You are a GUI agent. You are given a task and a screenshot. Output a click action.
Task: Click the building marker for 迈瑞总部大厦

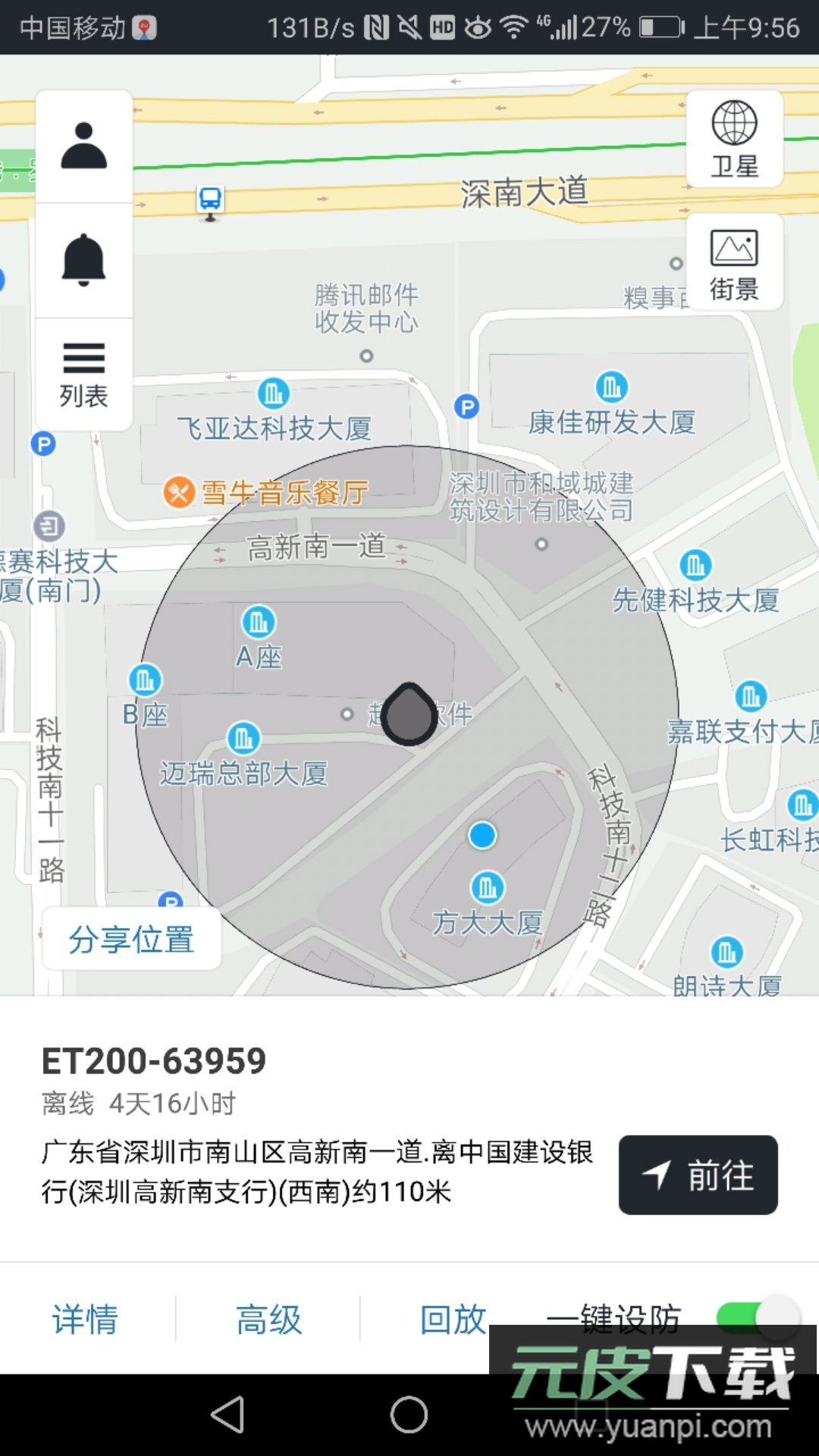(243, 736)
